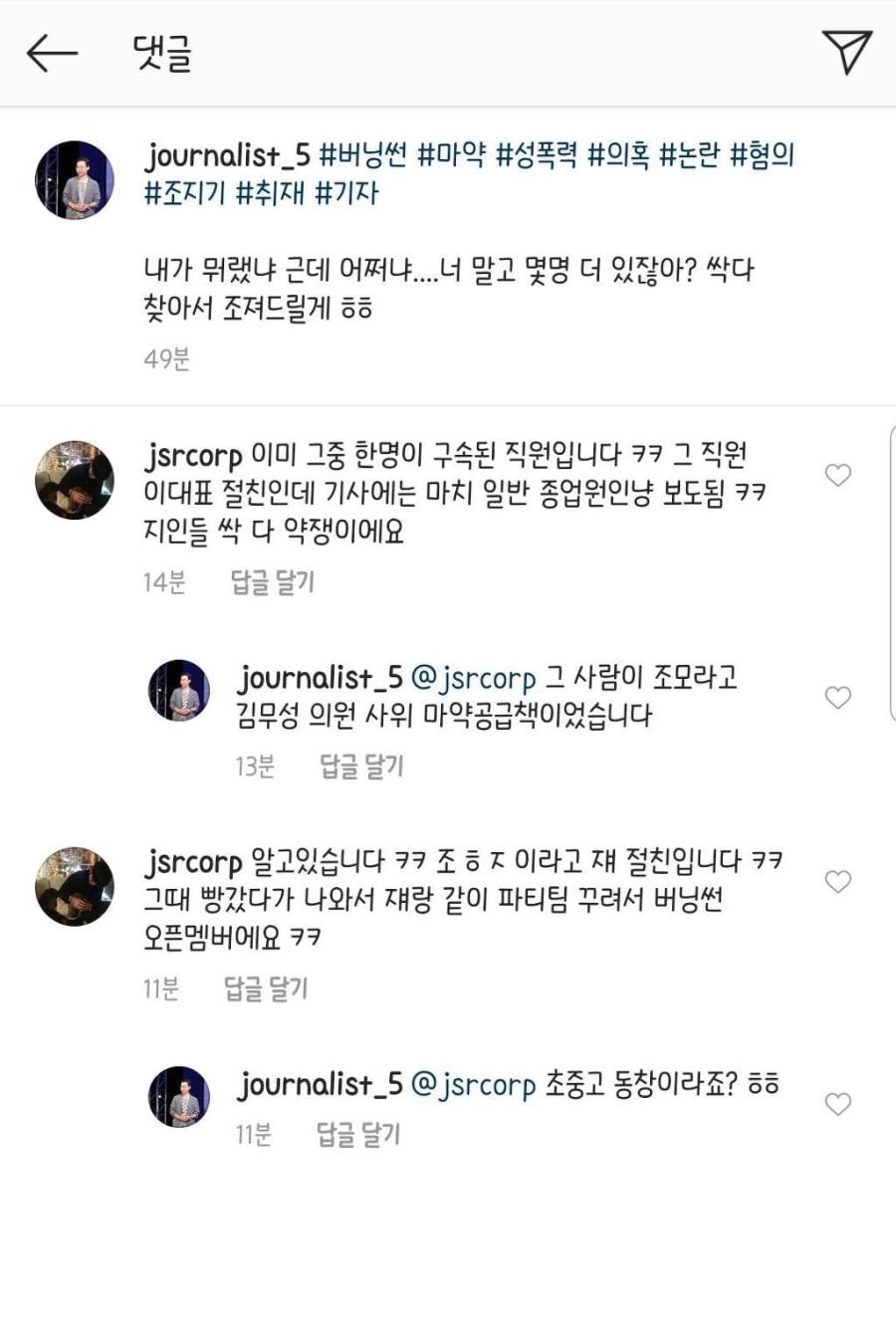Open the #의혹 hashtag

tap(618, 155)
